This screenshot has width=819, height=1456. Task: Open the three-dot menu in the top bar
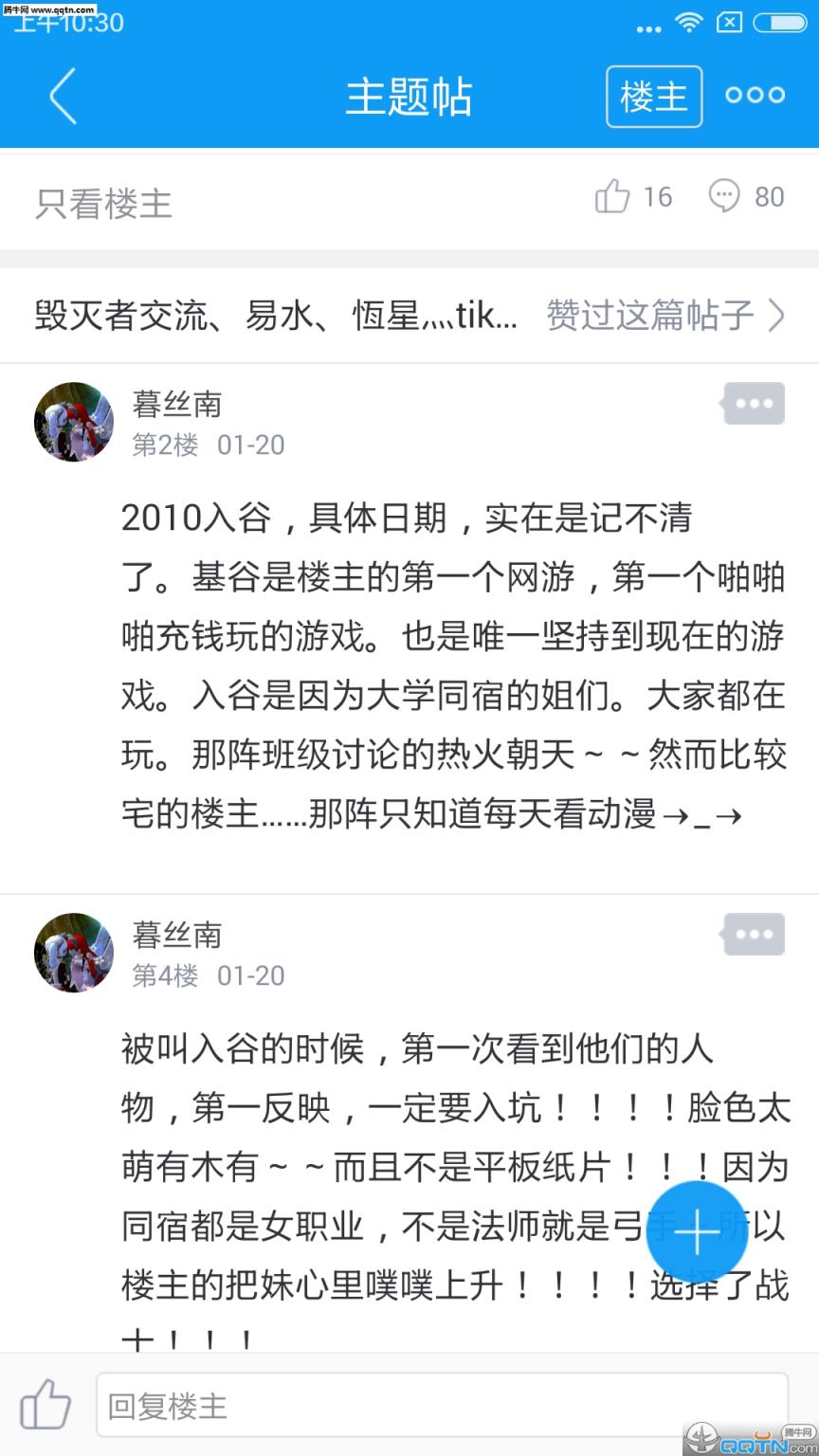point(754,95)
